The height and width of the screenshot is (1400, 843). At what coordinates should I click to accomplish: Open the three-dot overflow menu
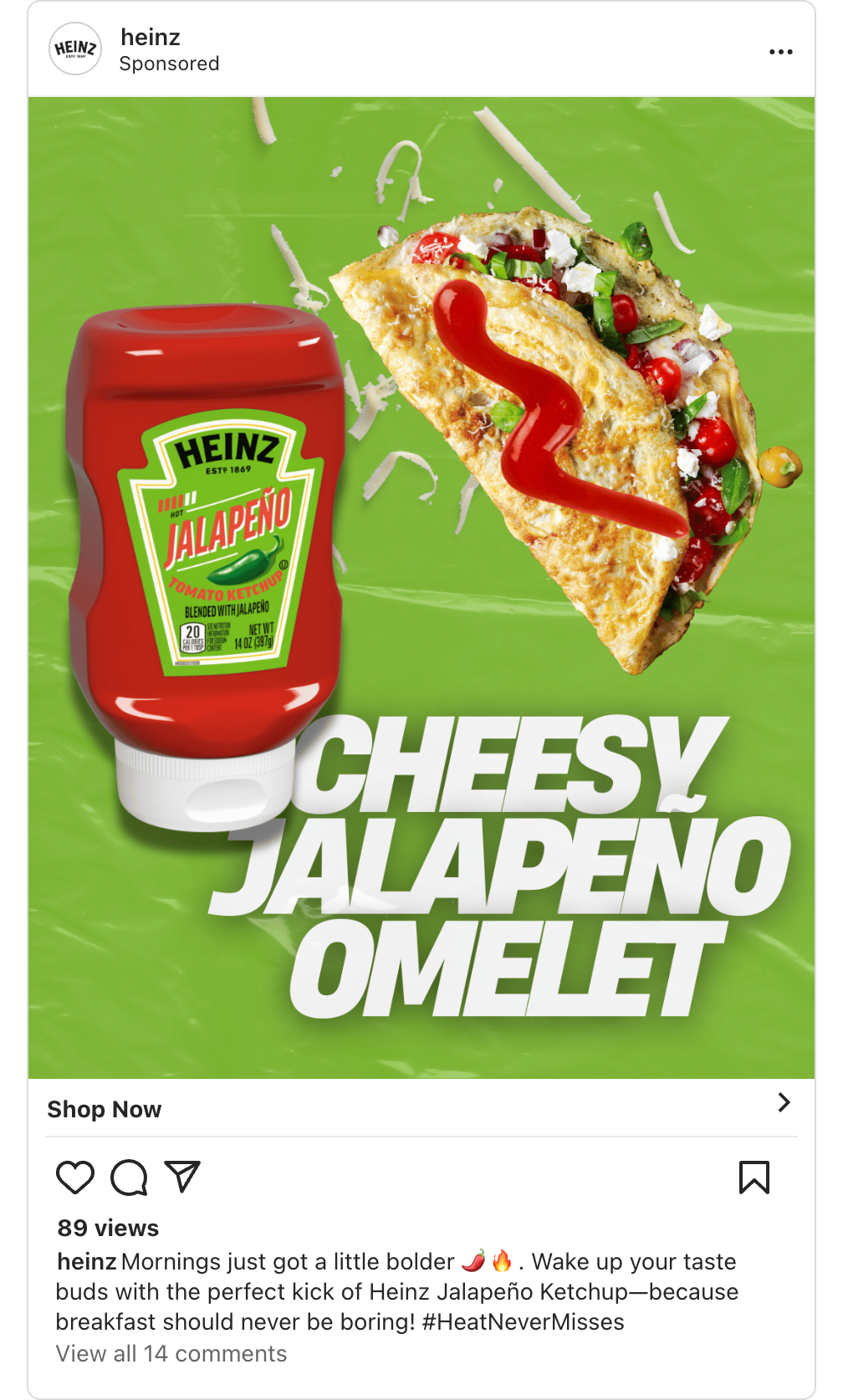[780, 52]
